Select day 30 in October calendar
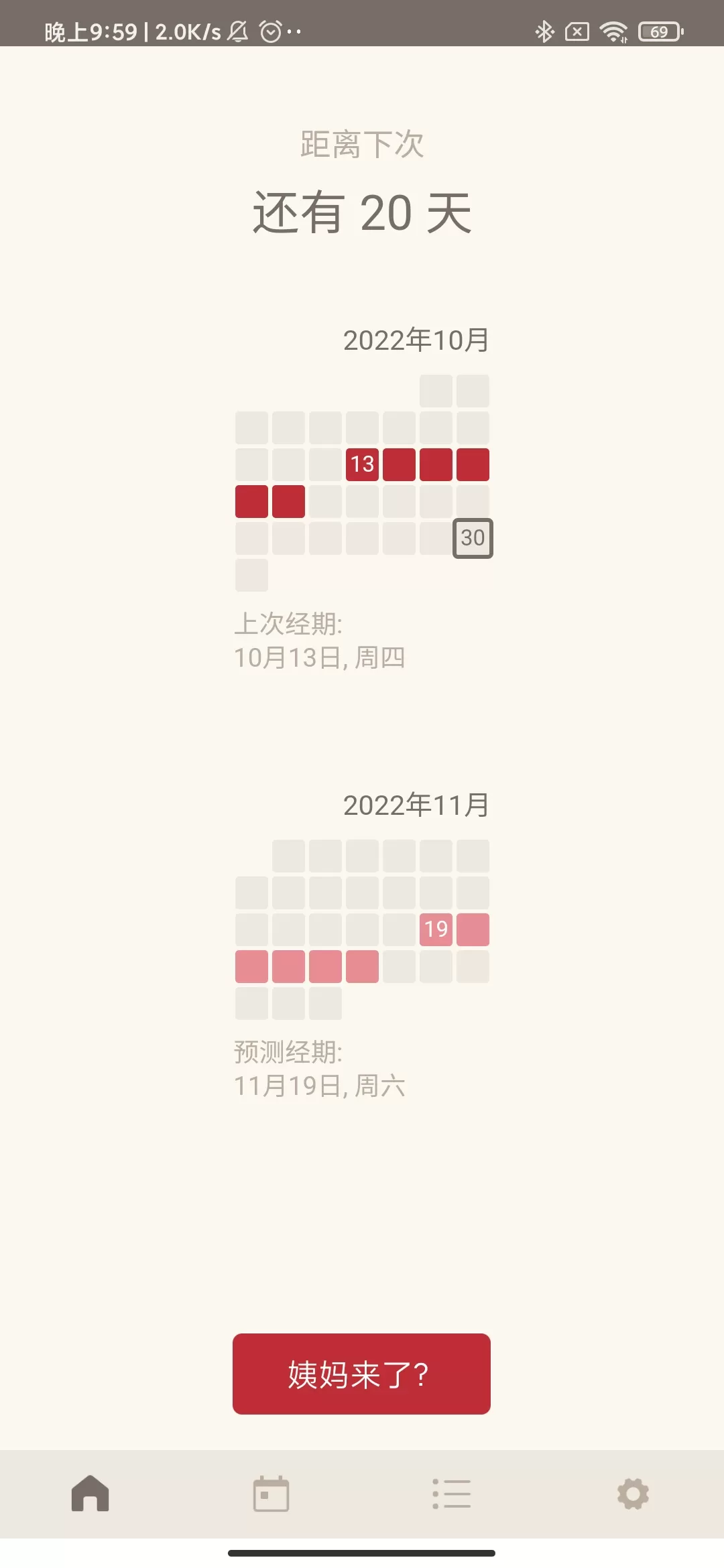 [473, 538]
